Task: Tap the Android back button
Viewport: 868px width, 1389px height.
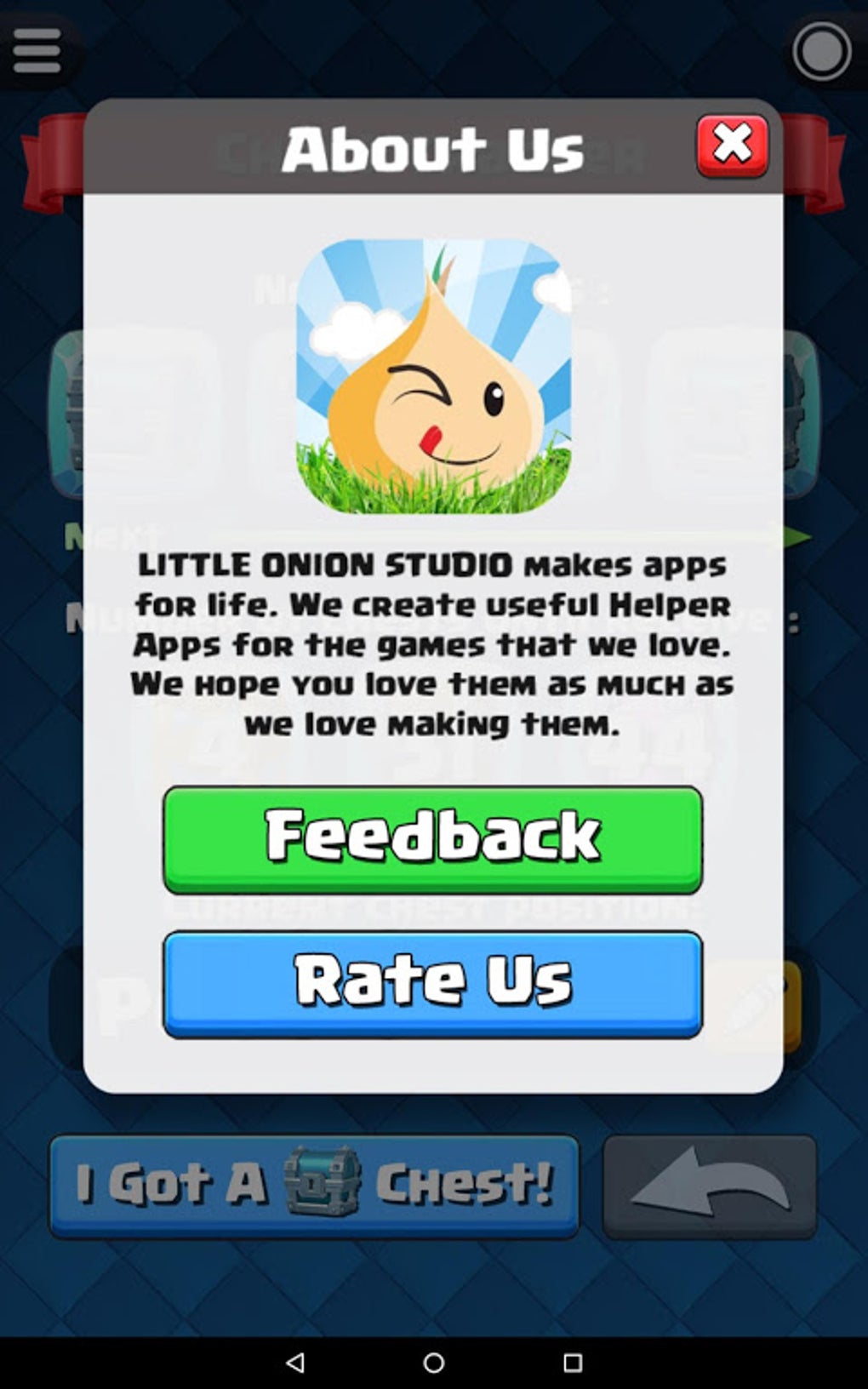Action: click(x=295, y=1363)
